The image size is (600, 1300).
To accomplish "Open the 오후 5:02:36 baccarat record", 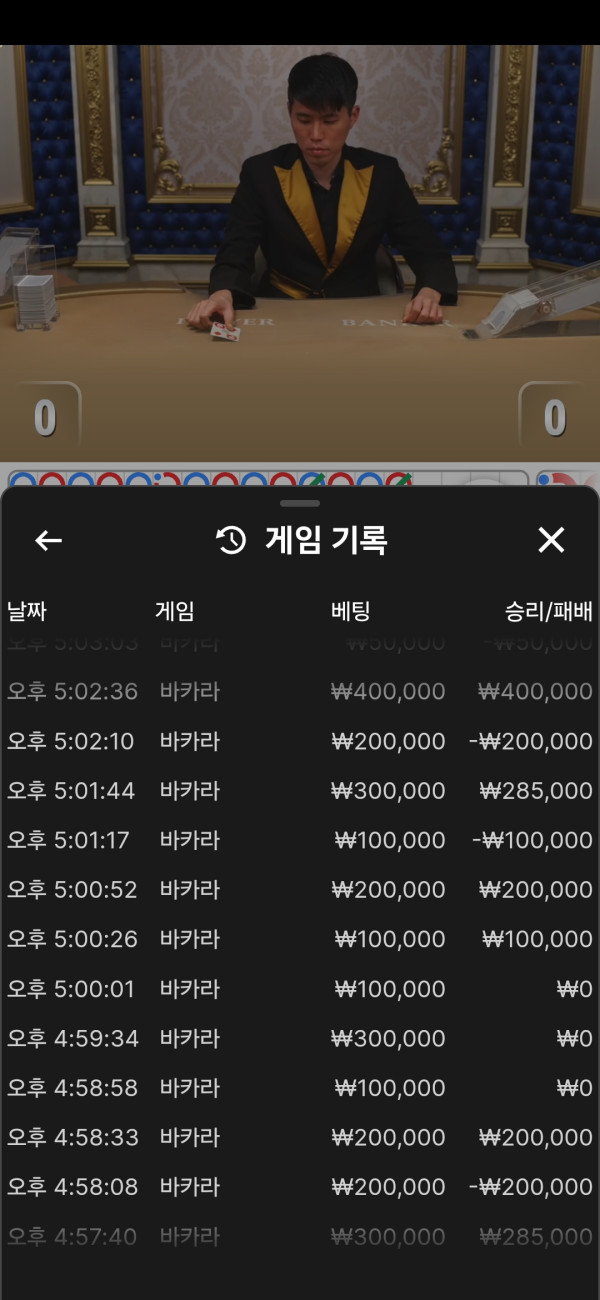I will pos(300,692).
